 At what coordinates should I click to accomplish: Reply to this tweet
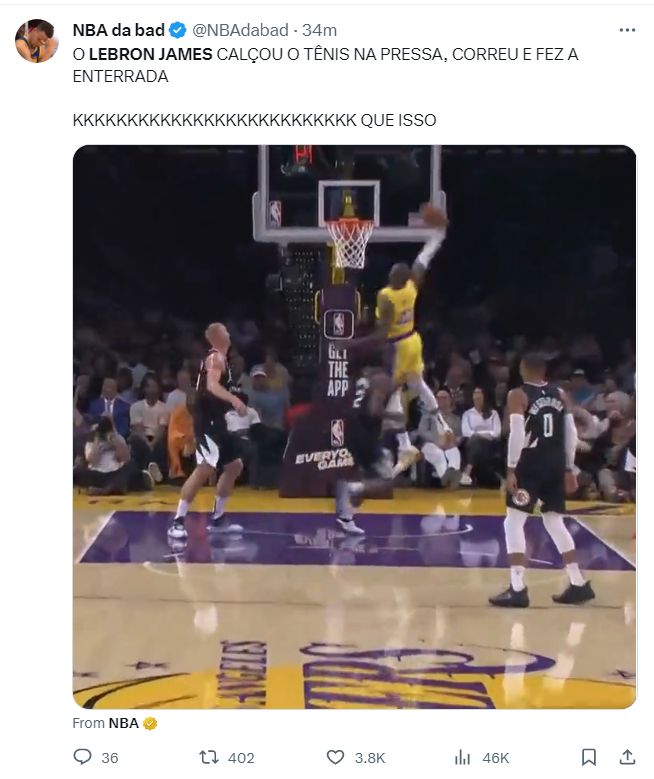82,757
